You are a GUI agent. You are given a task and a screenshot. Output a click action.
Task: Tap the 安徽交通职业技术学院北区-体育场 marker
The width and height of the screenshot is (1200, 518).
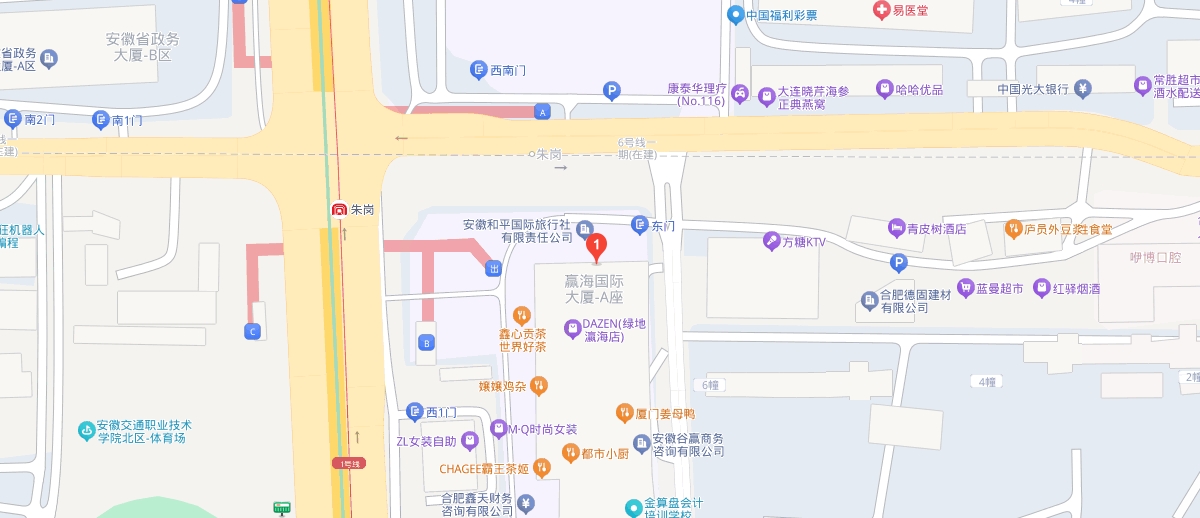coord(87,431)
